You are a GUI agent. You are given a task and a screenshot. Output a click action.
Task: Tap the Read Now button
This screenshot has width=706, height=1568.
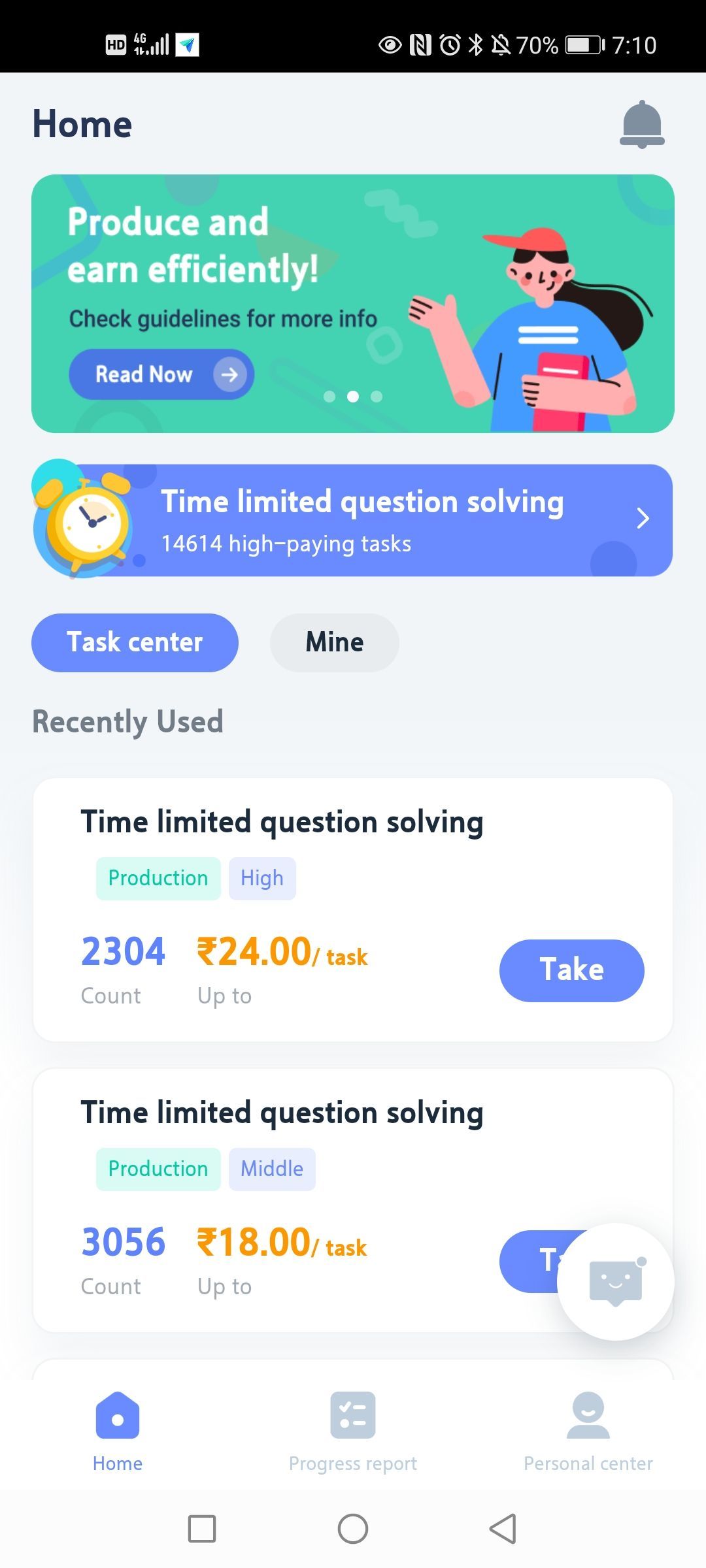pos(161,374)
